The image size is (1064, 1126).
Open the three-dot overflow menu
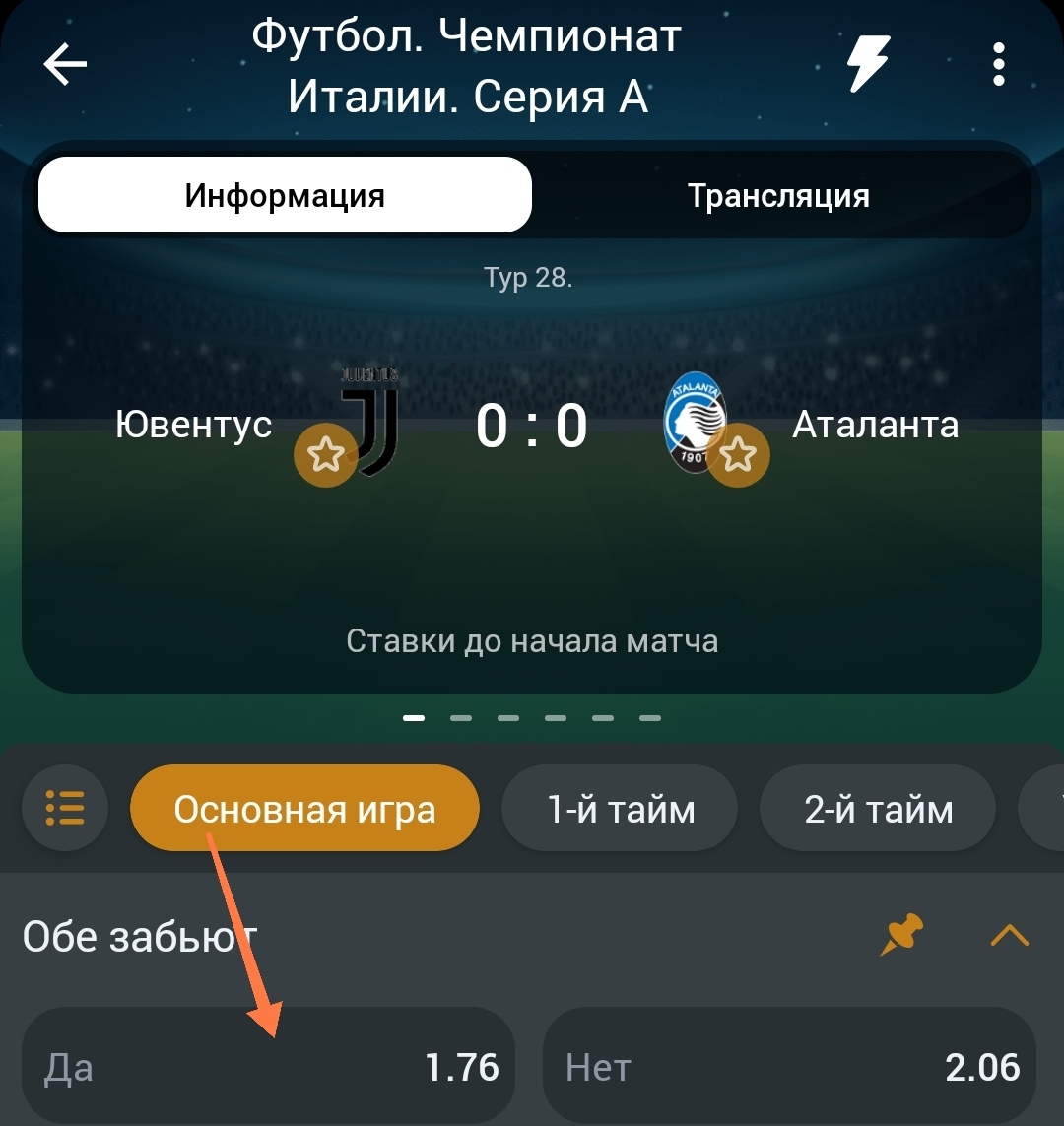pos(998,65)
